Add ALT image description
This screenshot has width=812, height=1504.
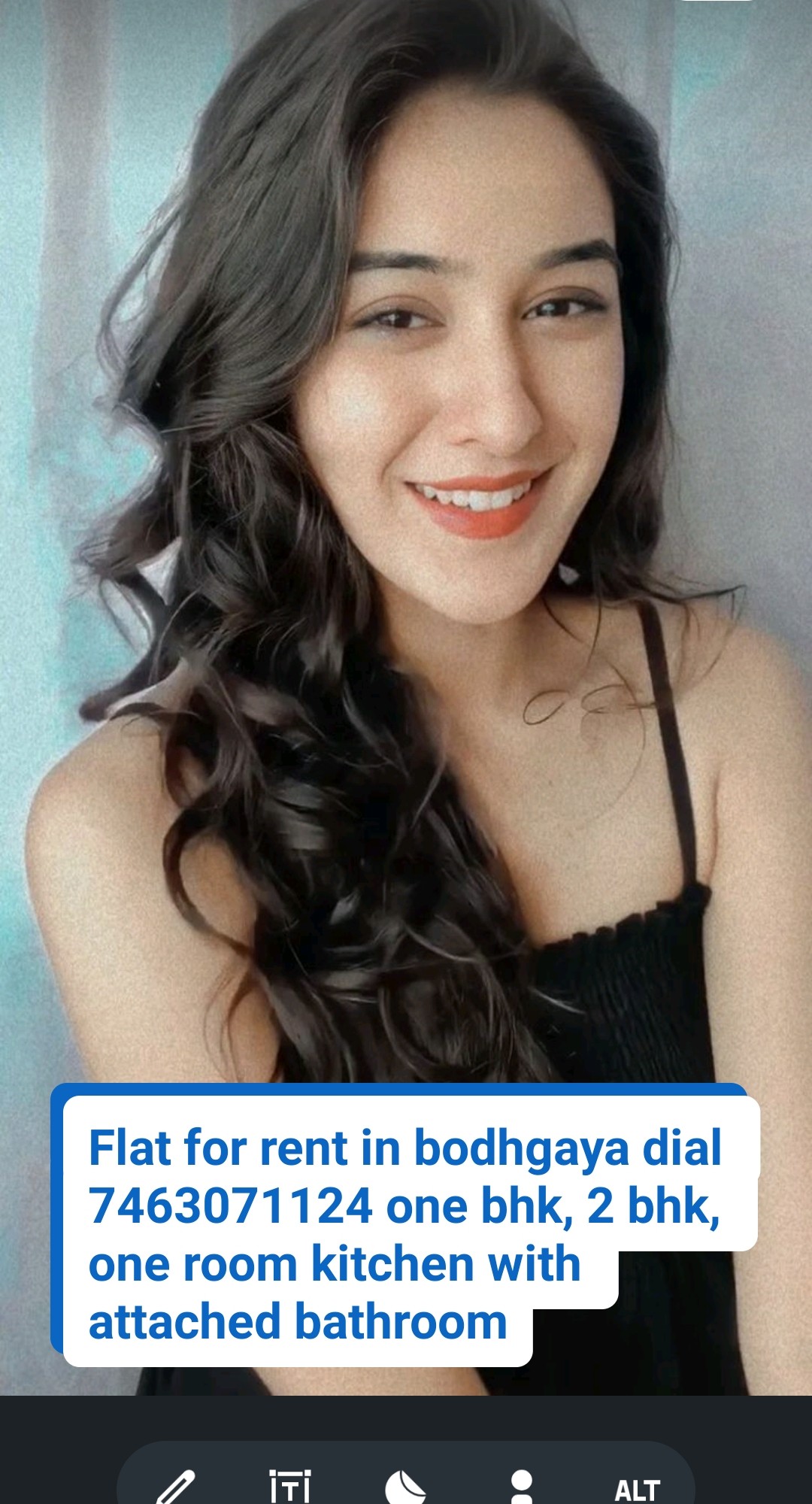(x=637, y=1489)
